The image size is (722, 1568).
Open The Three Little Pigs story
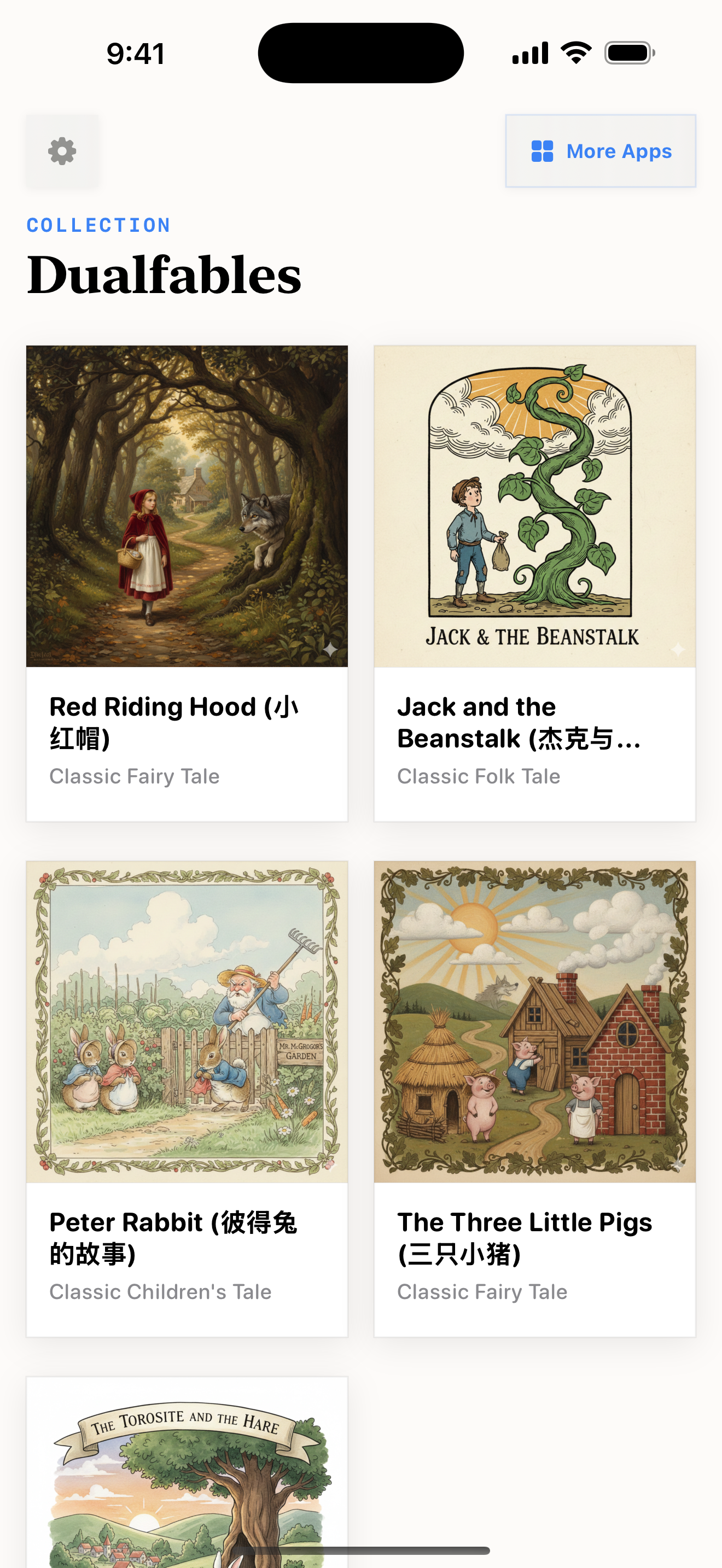pyautogui.click(x=534, y=1098)
